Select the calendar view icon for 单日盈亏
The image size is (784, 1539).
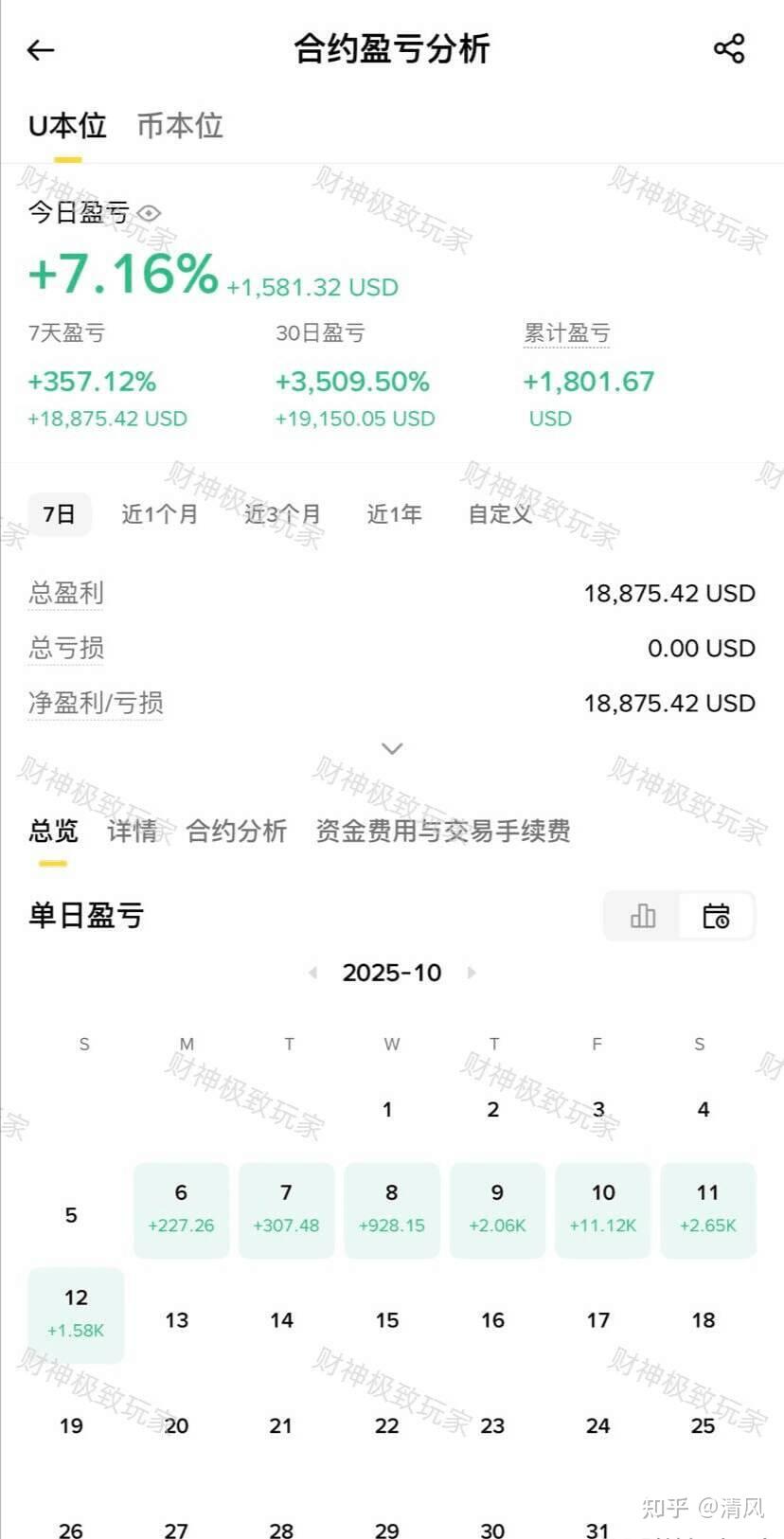coord(718,916)
